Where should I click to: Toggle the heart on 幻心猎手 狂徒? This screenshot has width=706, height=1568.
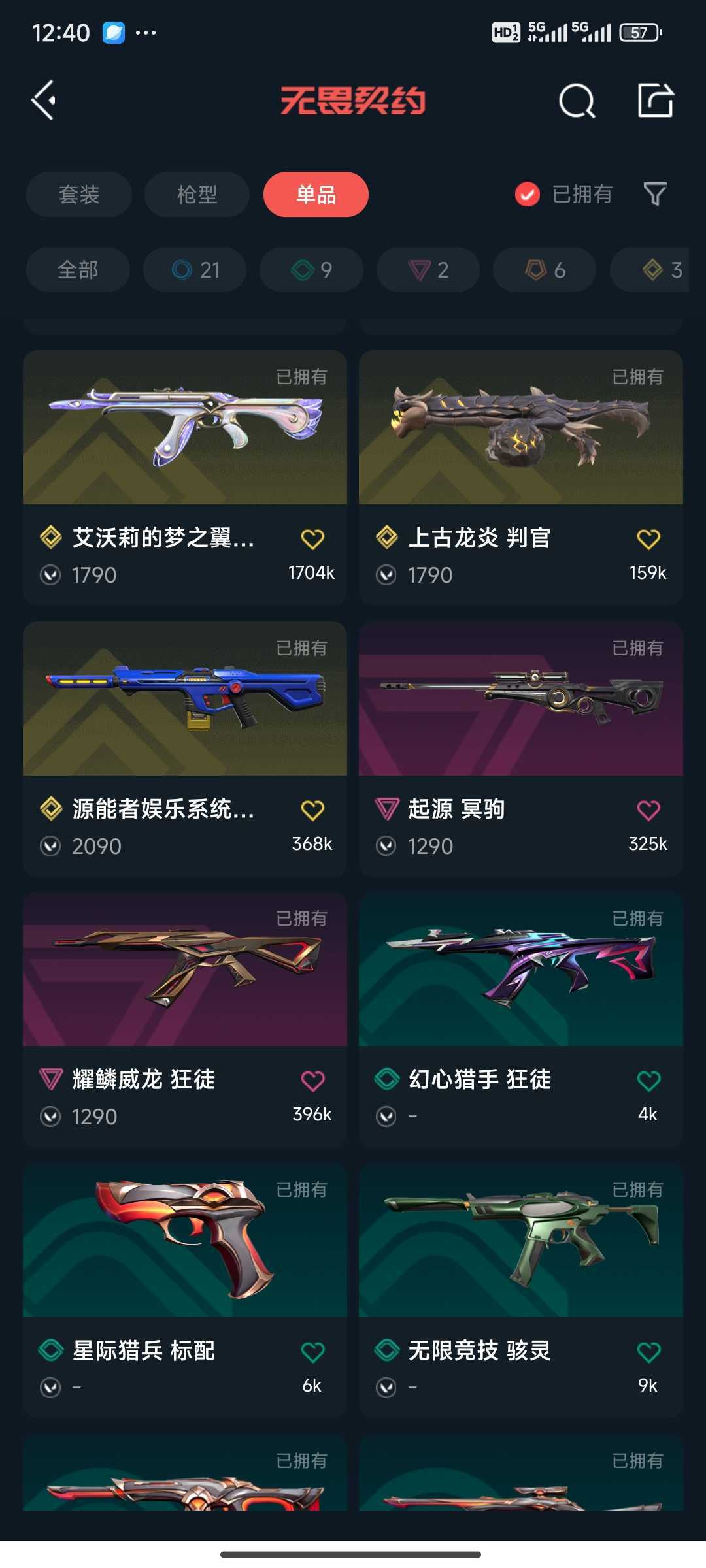(648, 1081)
